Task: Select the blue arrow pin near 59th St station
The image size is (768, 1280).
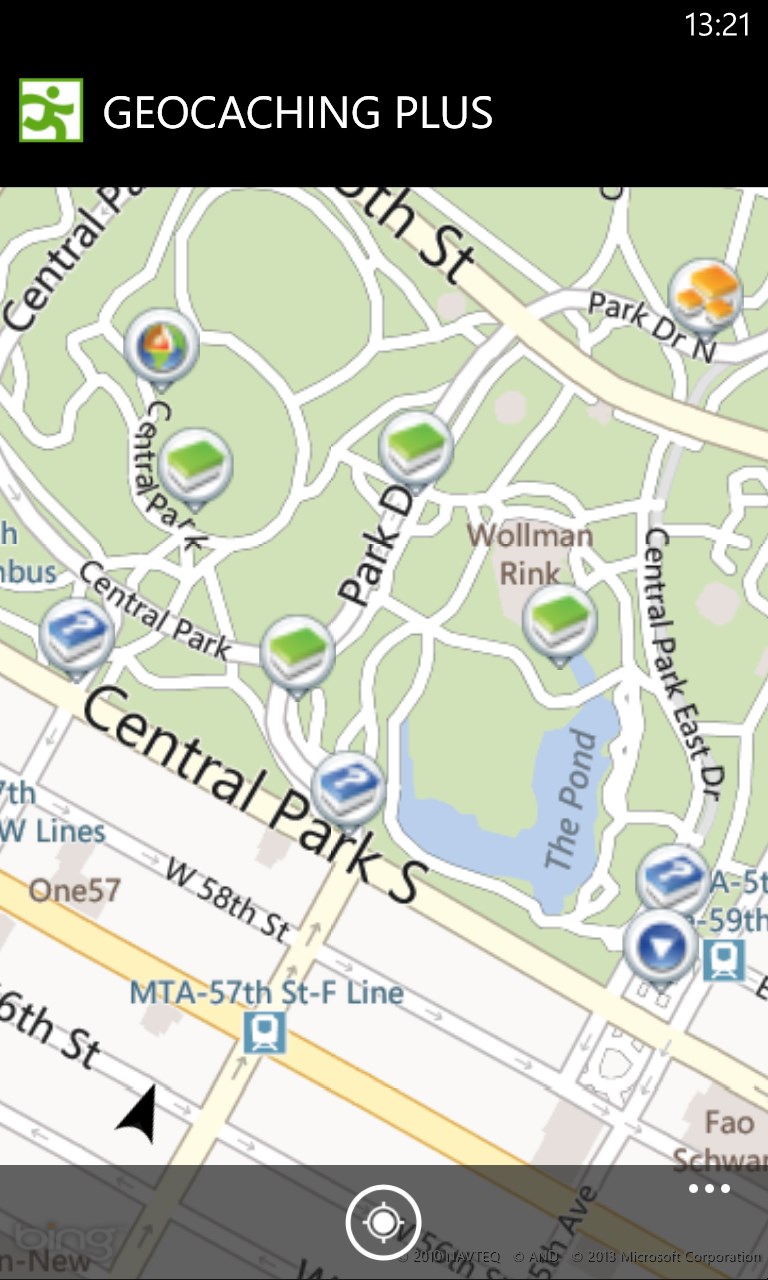Action: pos(660,945)
